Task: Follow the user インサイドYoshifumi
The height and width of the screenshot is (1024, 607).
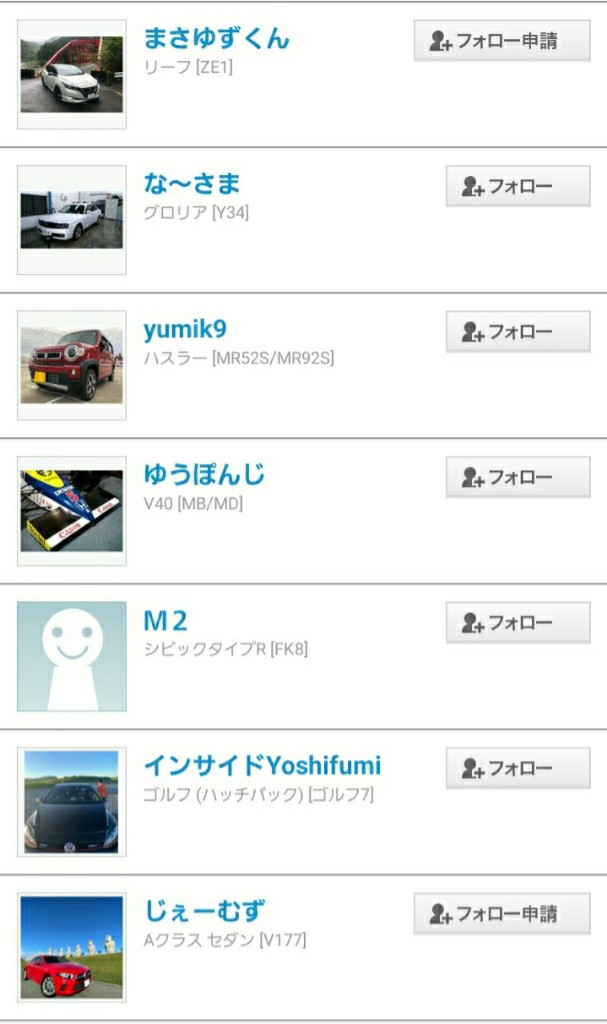Action: tap(518, 768)
